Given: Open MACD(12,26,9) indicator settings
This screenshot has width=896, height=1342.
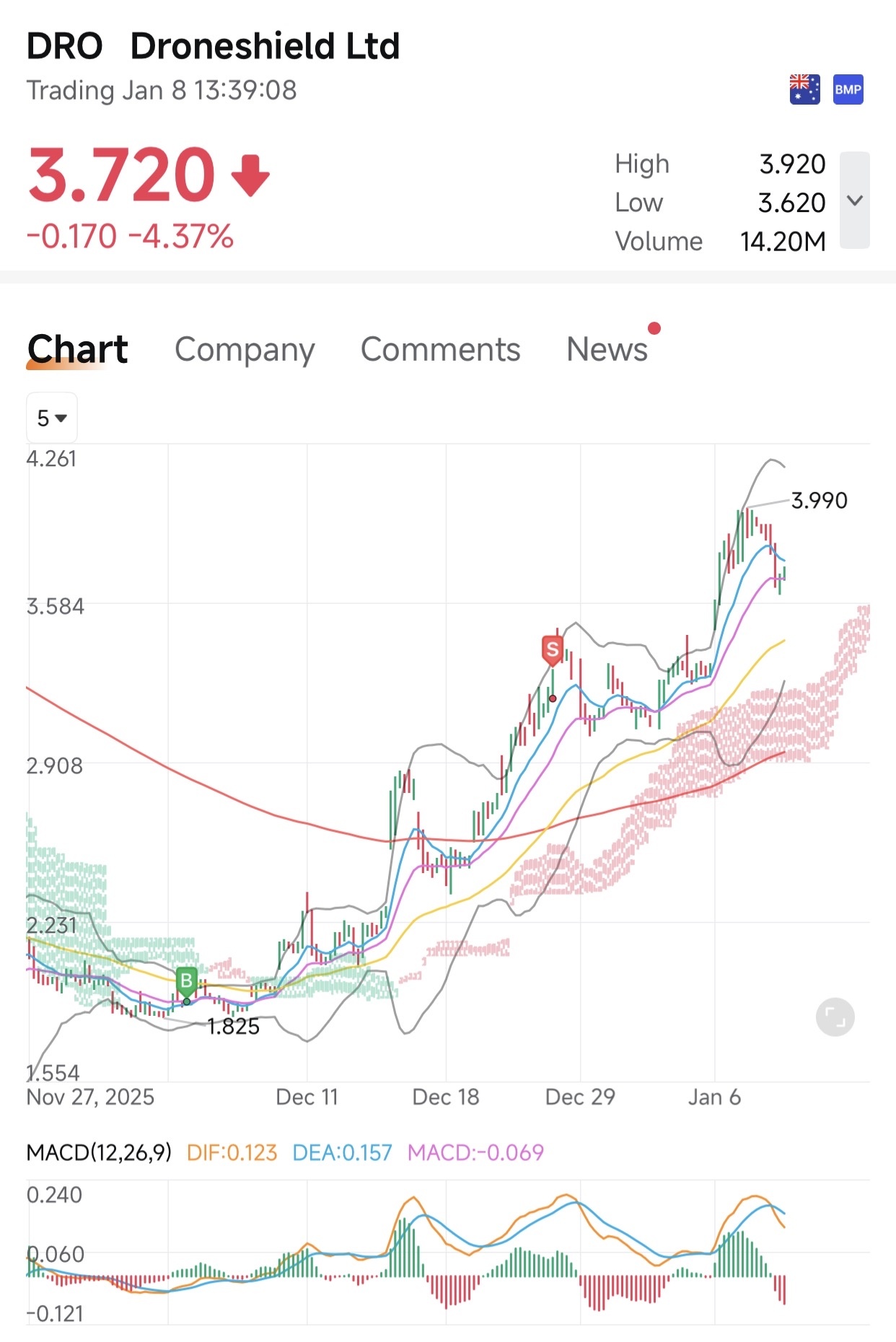Looking at the screenshot, I should coord(99,1152).
